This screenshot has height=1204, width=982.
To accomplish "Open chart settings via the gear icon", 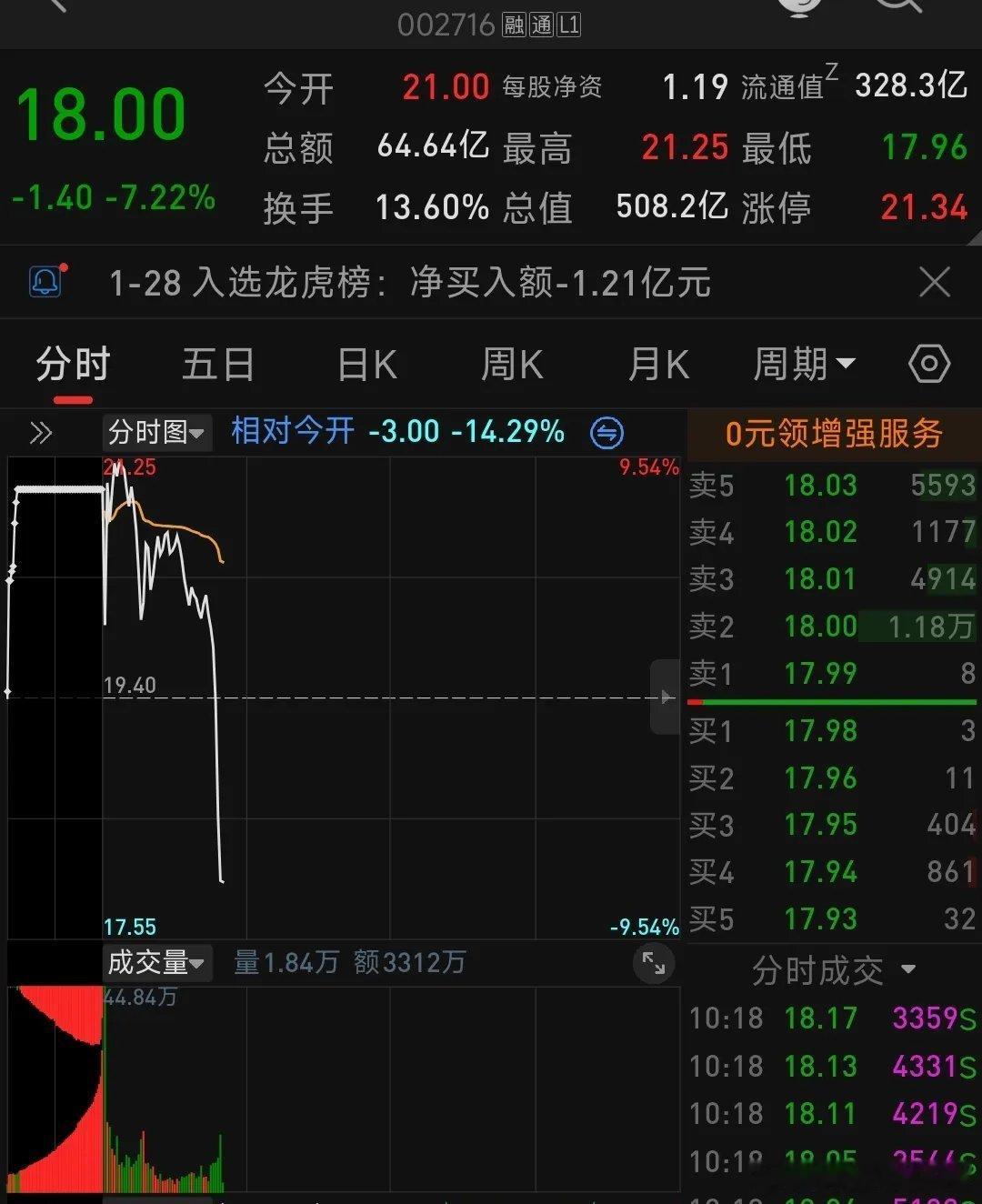I will [928, 363].
